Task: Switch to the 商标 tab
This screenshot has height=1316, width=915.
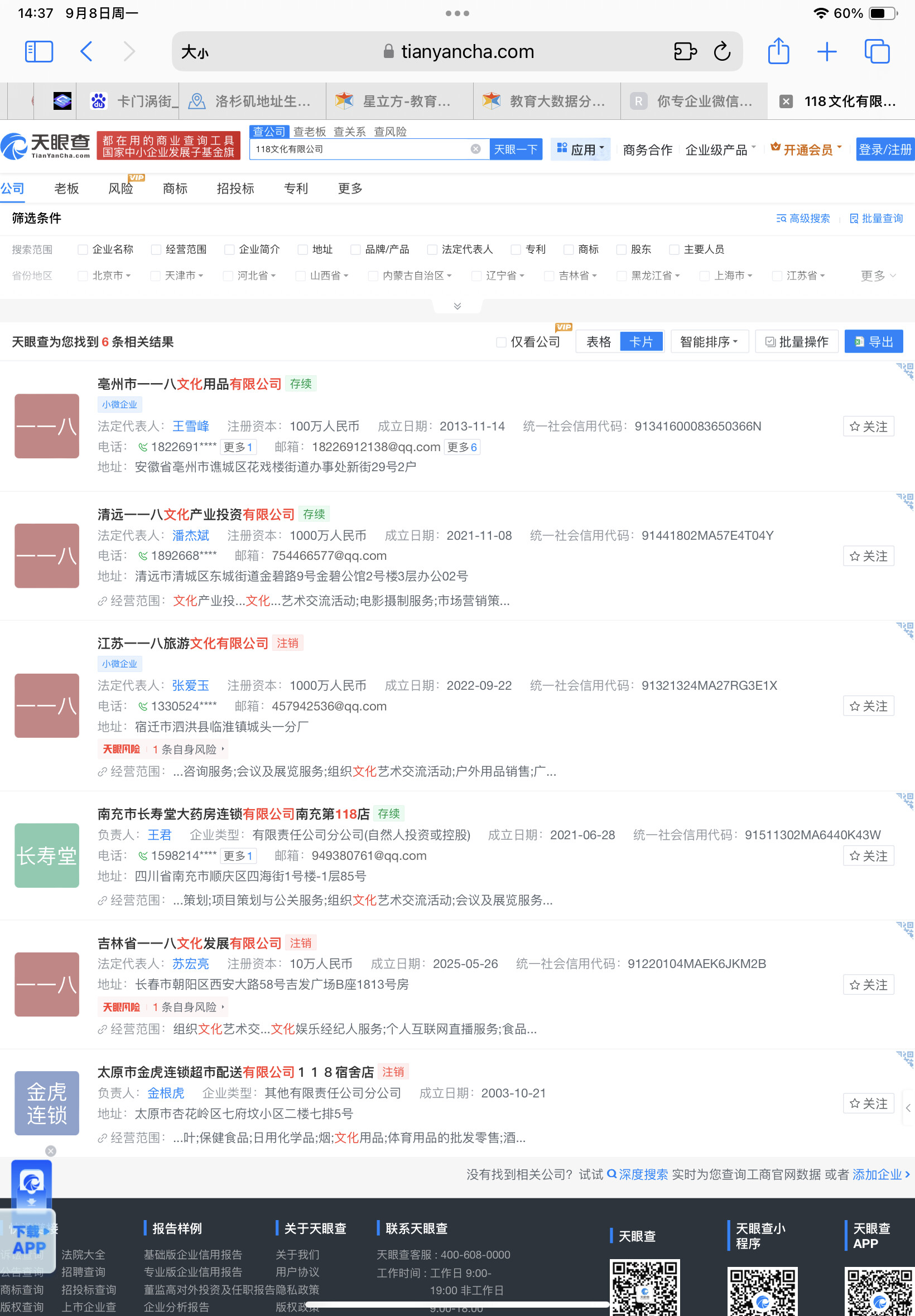Action: (x=175, y=188)
